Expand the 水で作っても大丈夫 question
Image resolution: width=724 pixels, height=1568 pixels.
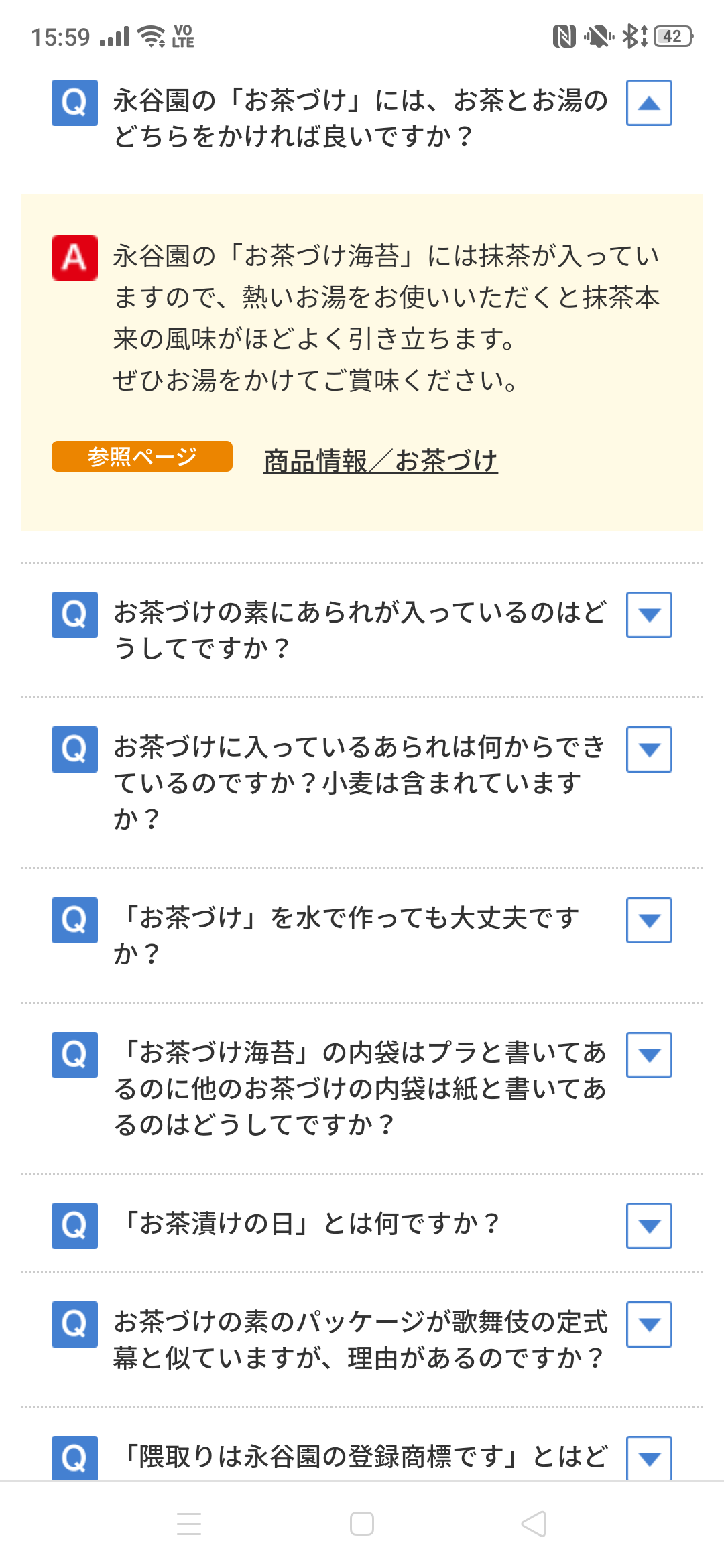[648, 920]
